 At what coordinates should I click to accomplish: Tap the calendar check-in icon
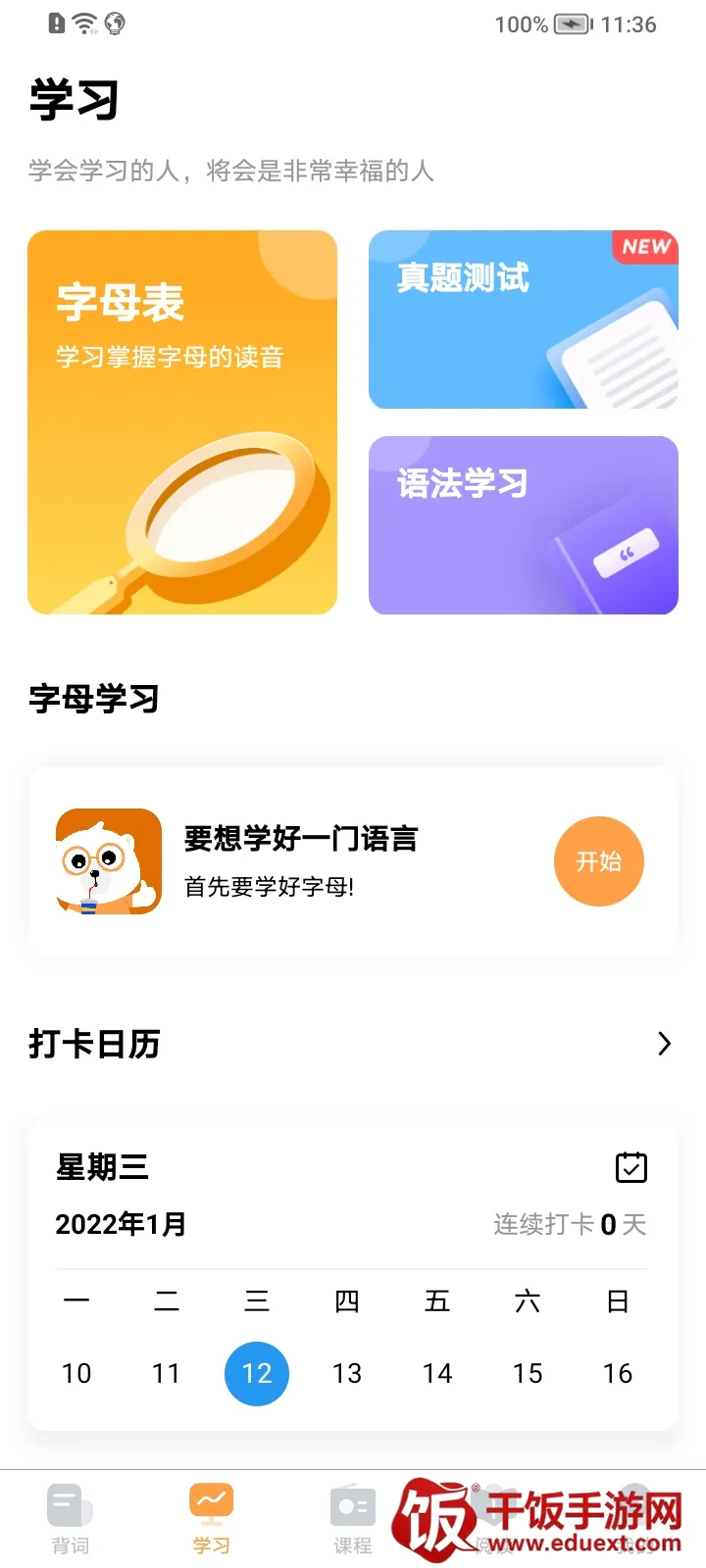[x=630, y=1167]
